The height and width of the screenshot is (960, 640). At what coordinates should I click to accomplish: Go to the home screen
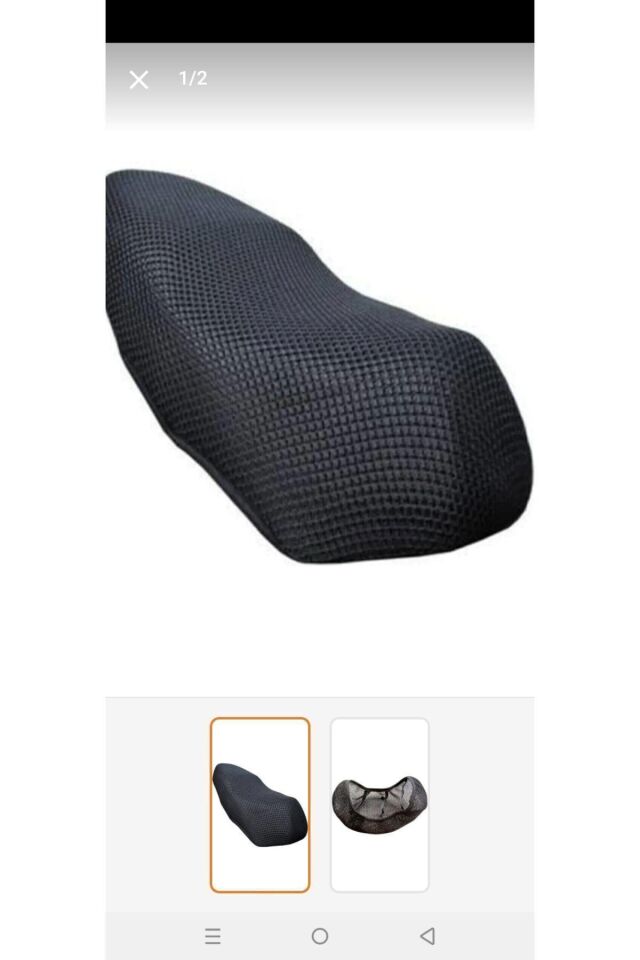[x=320, y=936]
